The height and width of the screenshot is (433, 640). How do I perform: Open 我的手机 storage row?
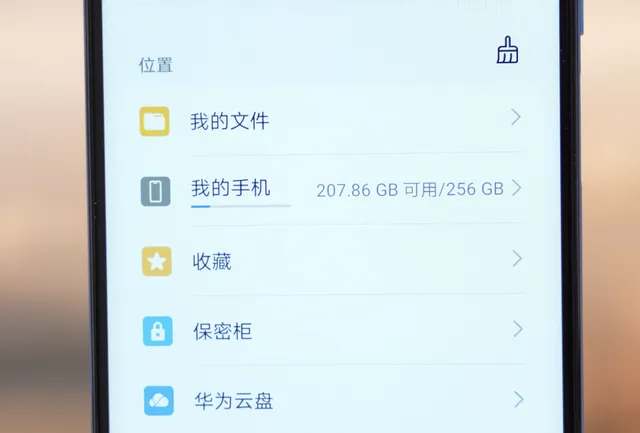tap(231, 189)
